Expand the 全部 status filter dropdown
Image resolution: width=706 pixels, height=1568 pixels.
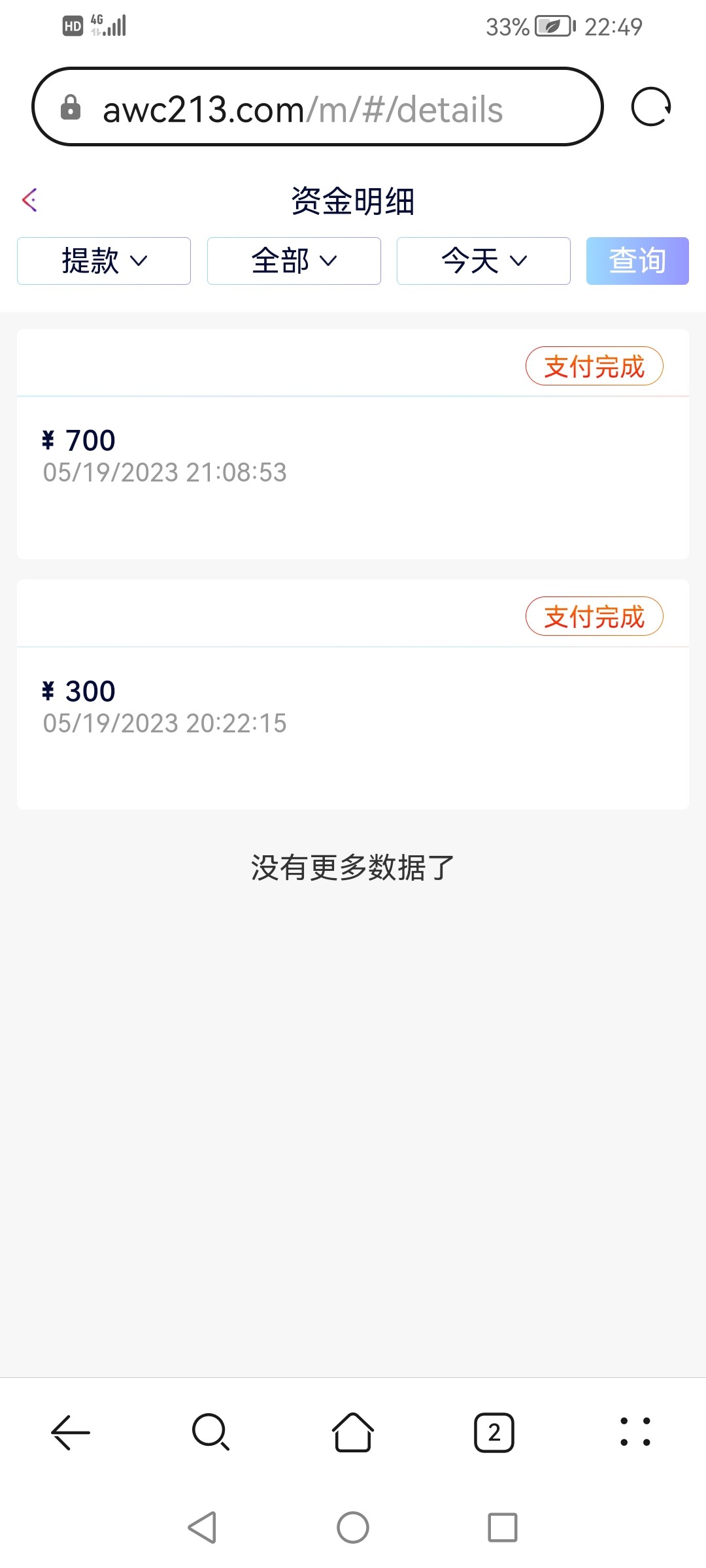[293, 261]
